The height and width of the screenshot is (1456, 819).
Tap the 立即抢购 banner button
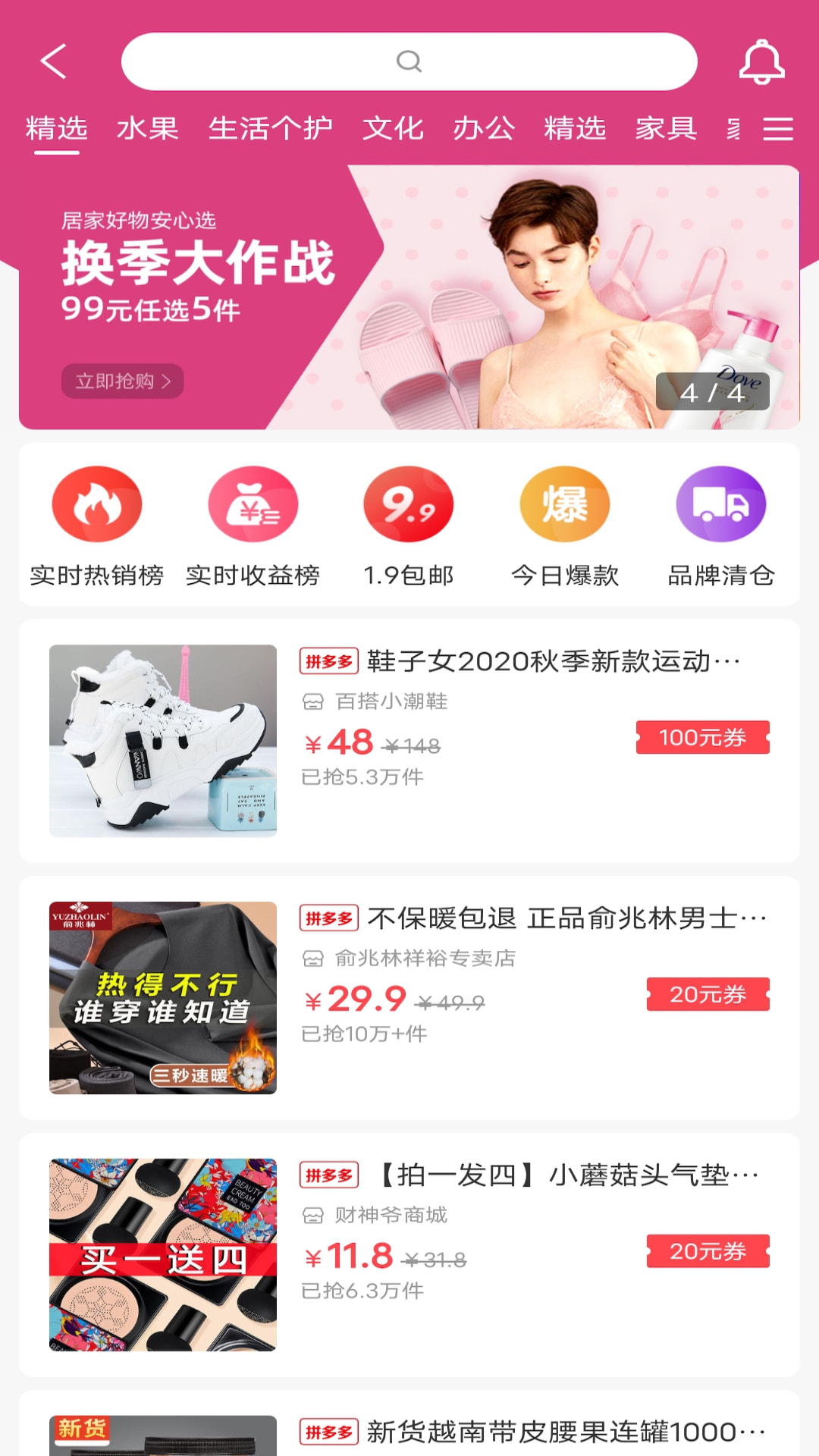click(x=121, y=381)
